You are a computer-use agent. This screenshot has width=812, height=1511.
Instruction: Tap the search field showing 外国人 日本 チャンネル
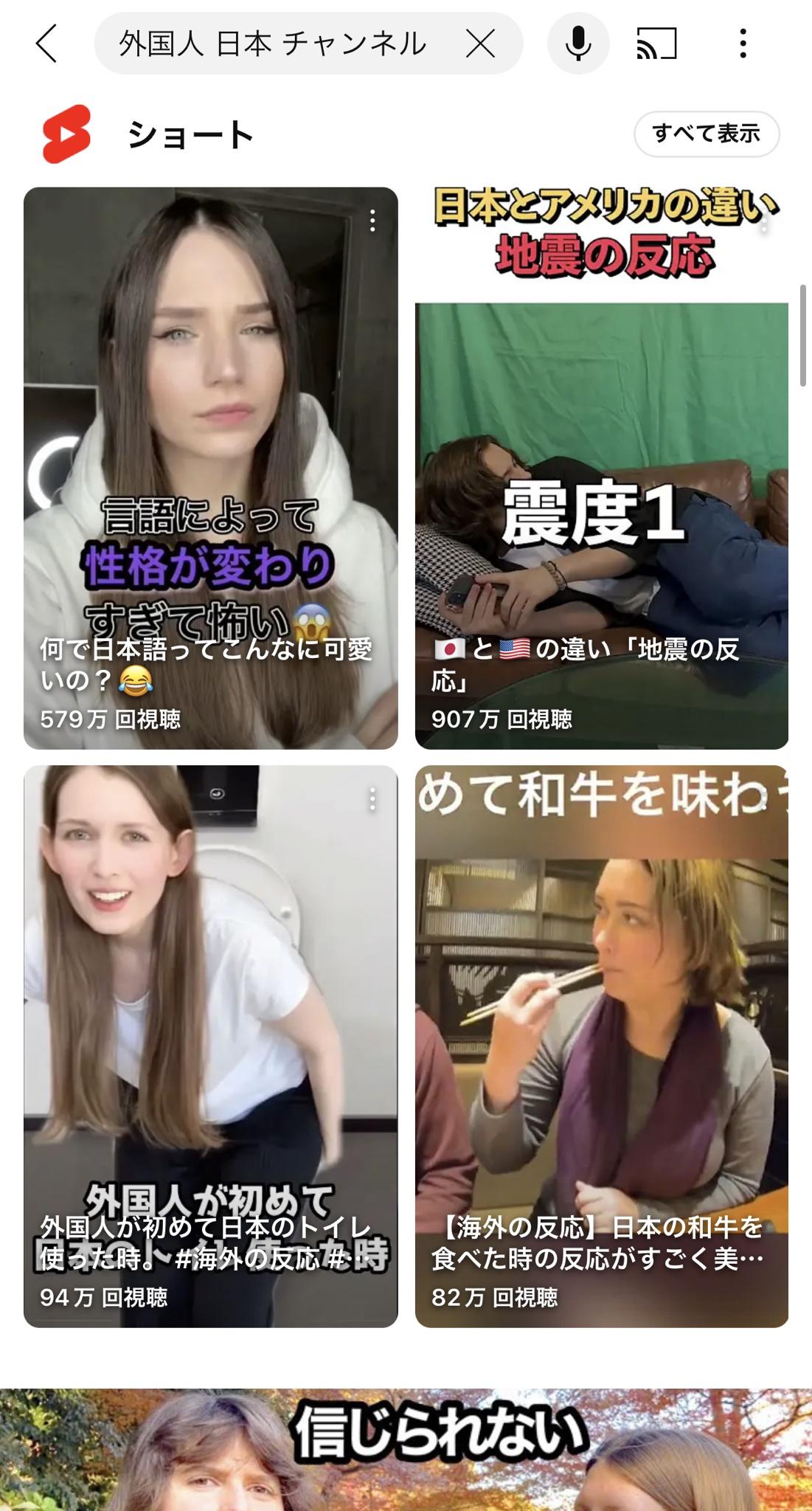[x=273, y=44]
